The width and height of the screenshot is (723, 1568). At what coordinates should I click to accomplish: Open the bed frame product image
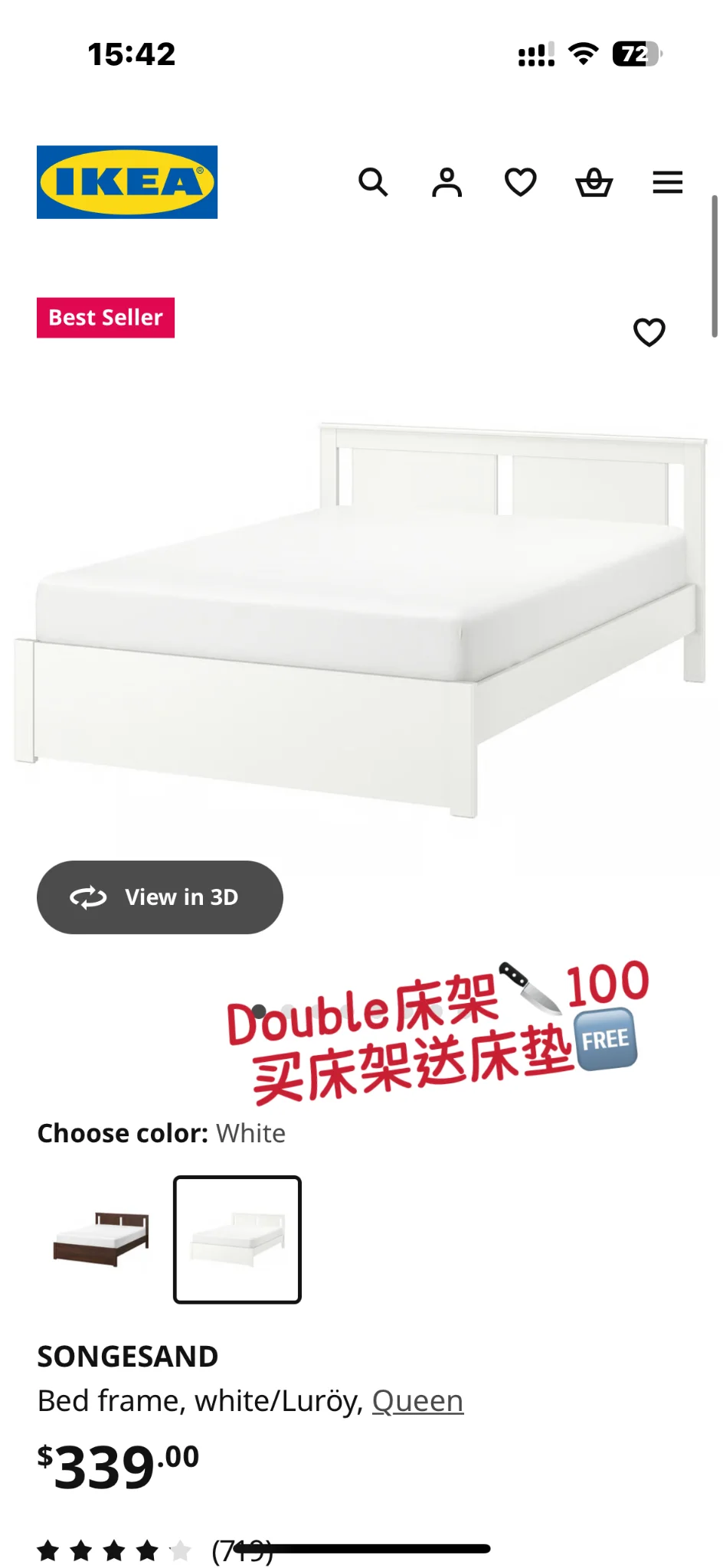pos(360,612)
